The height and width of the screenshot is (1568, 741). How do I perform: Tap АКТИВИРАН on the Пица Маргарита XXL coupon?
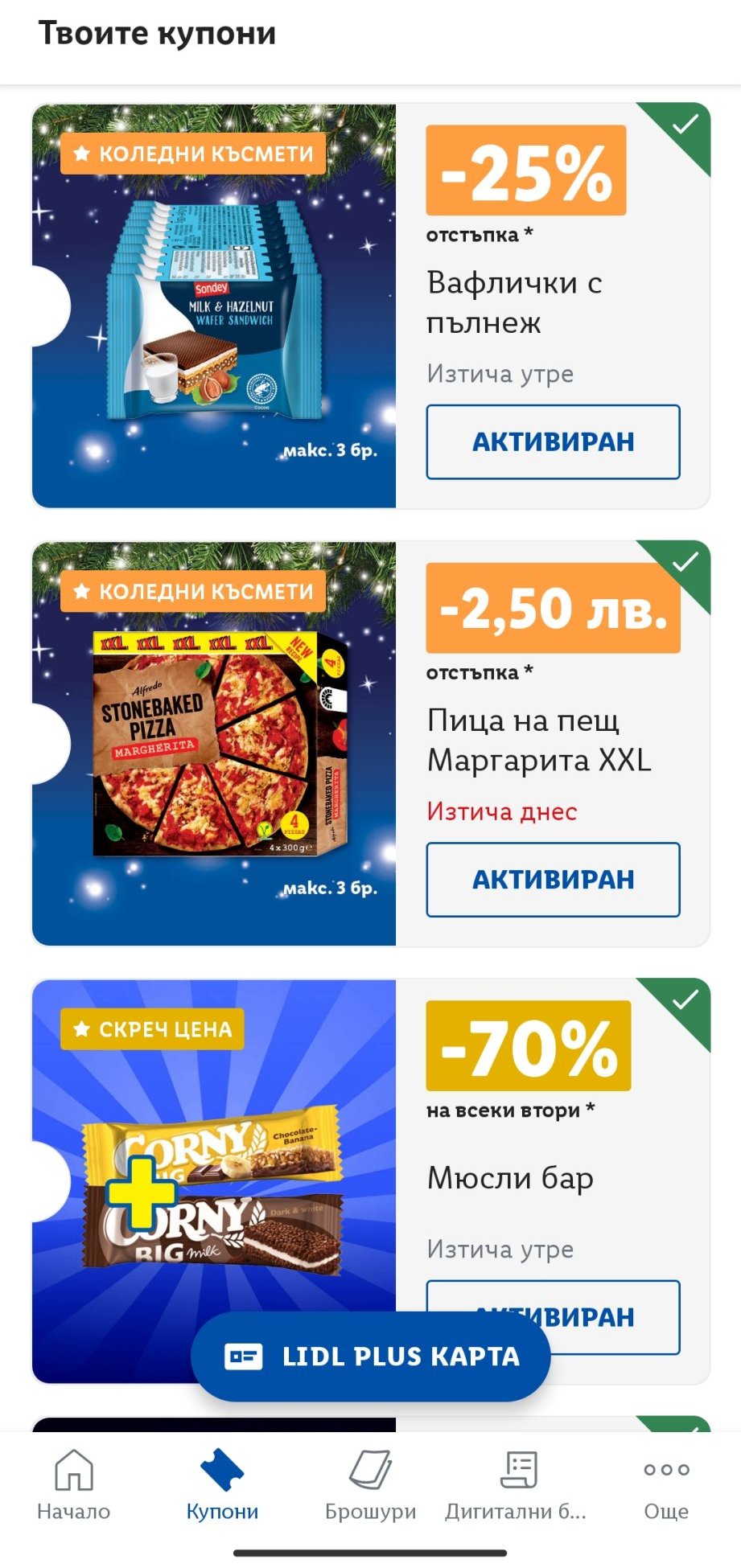click(553, 879)
